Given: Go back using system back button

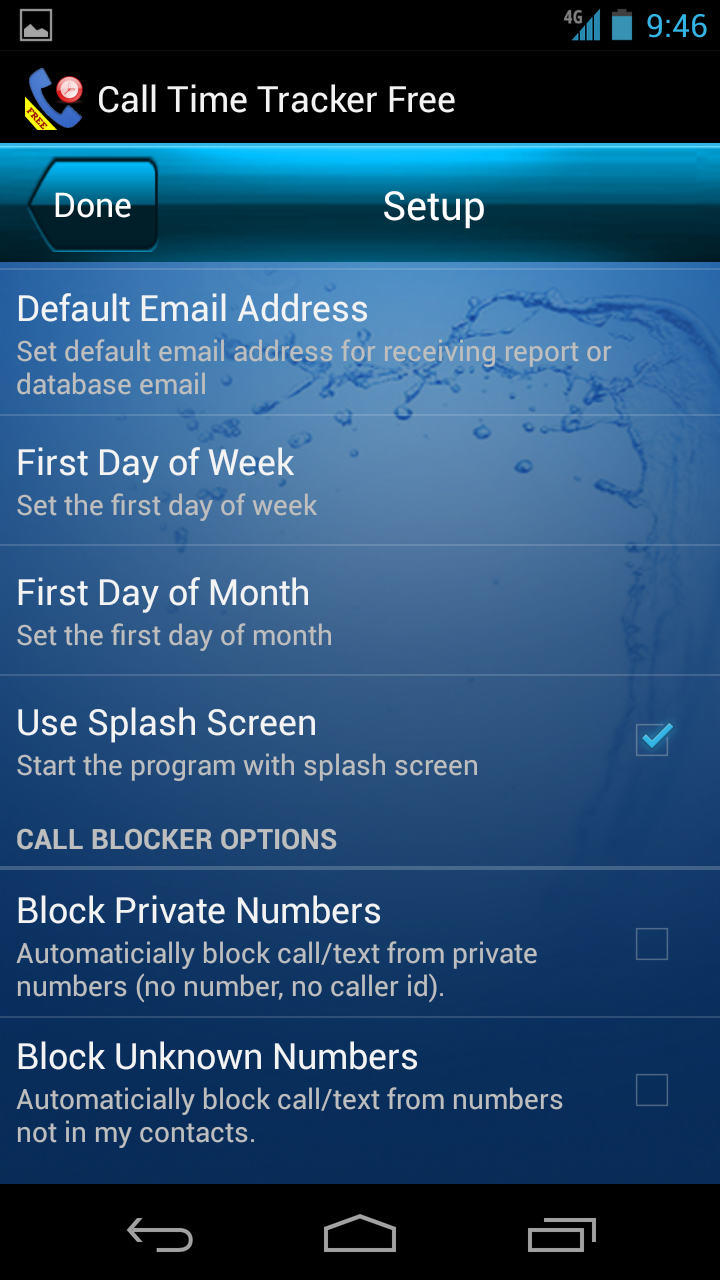Looking at the screenshot, I should coord(160,1234).
